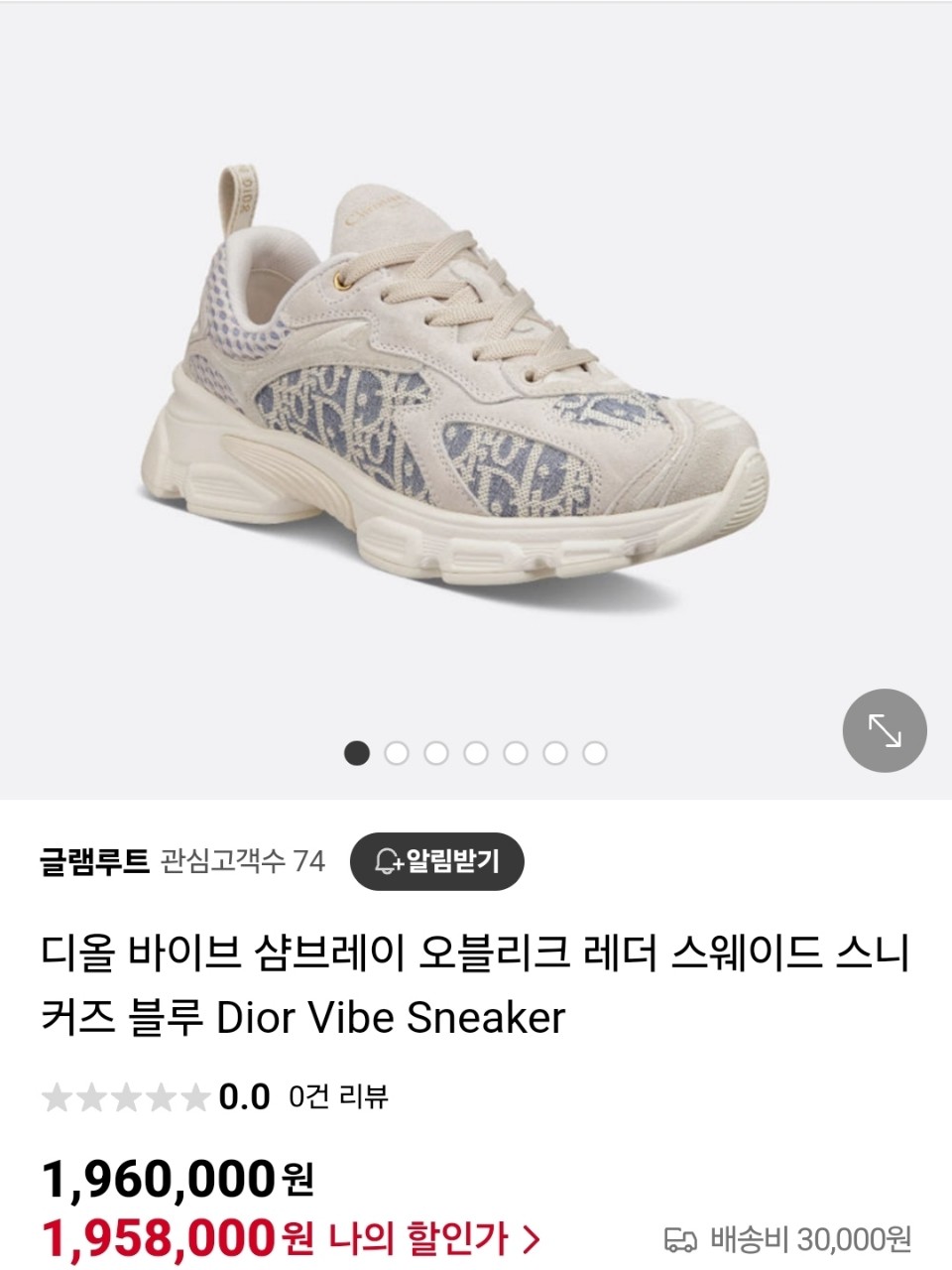The image size is (952, 1270).
Task: Open the 0건 리뷰 reviews
Action: click(338, 1096)
